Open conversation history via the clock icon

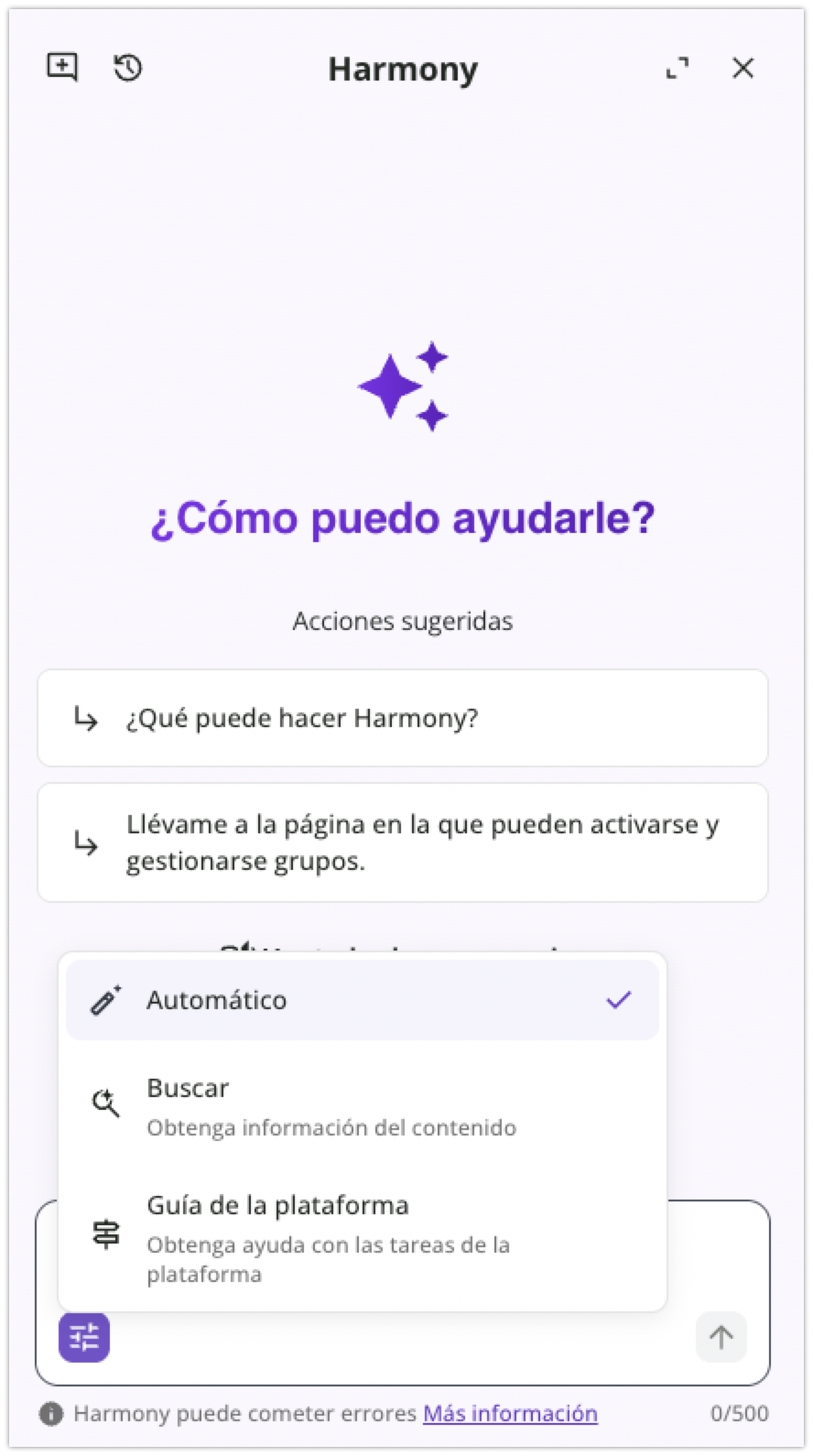click(x=128, y=68)
